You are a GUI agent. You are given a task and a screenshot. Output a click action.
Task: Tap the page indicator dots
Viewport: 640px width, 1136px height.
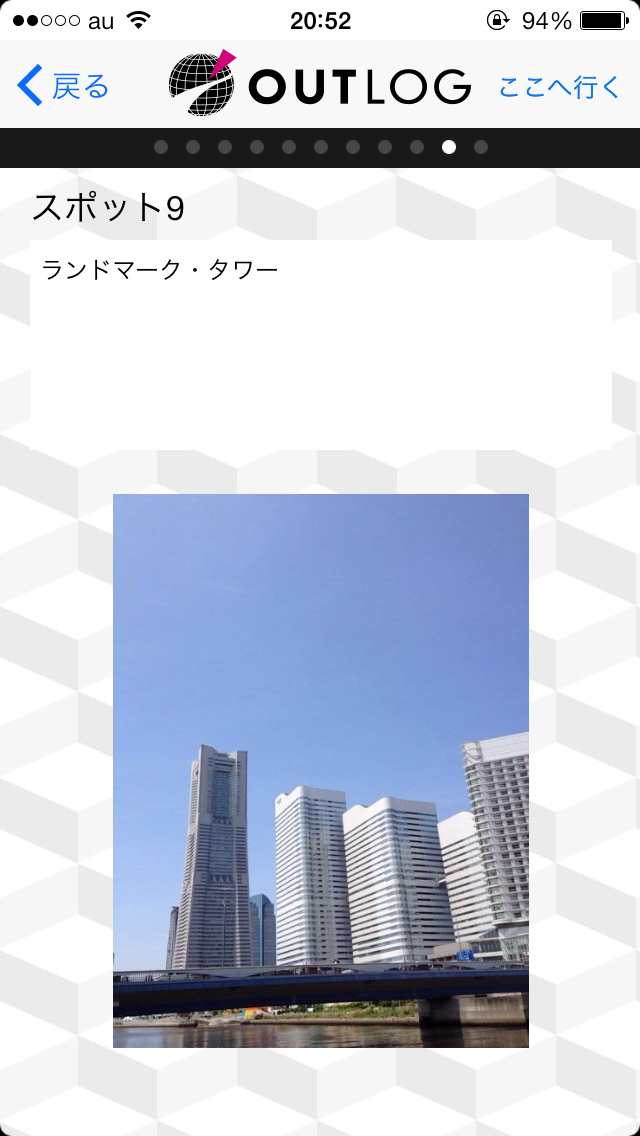point(320,148)
